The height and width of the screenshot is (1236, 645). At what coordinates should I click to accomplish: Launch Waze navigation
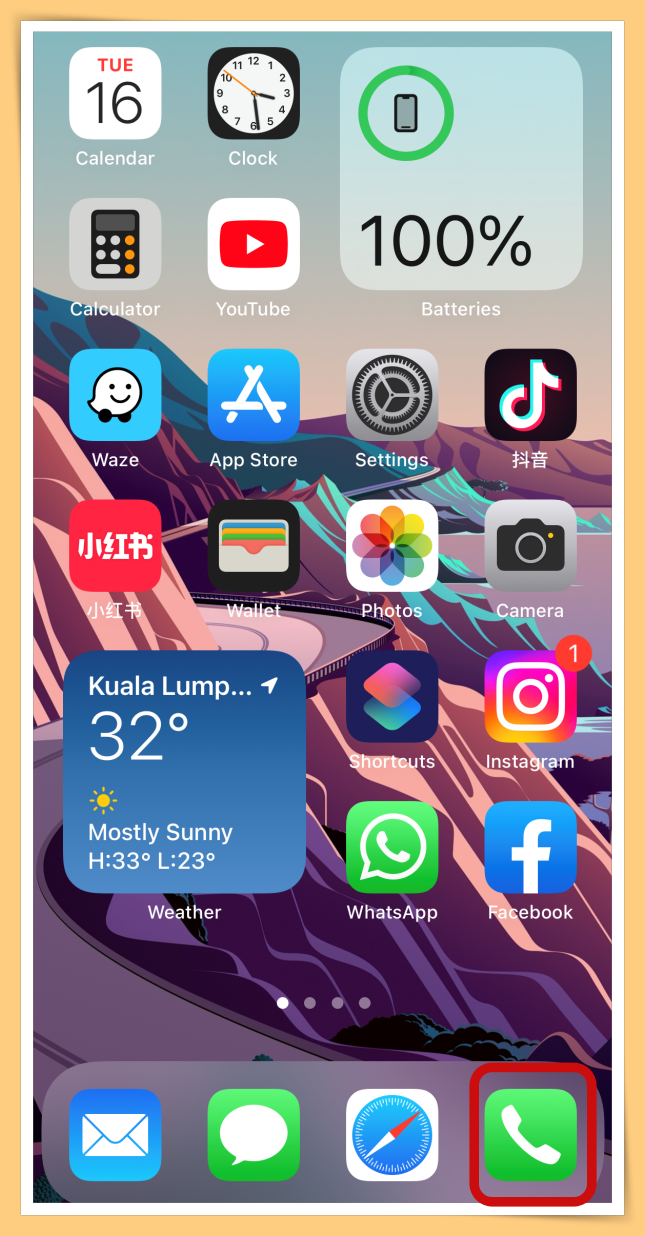115,396
